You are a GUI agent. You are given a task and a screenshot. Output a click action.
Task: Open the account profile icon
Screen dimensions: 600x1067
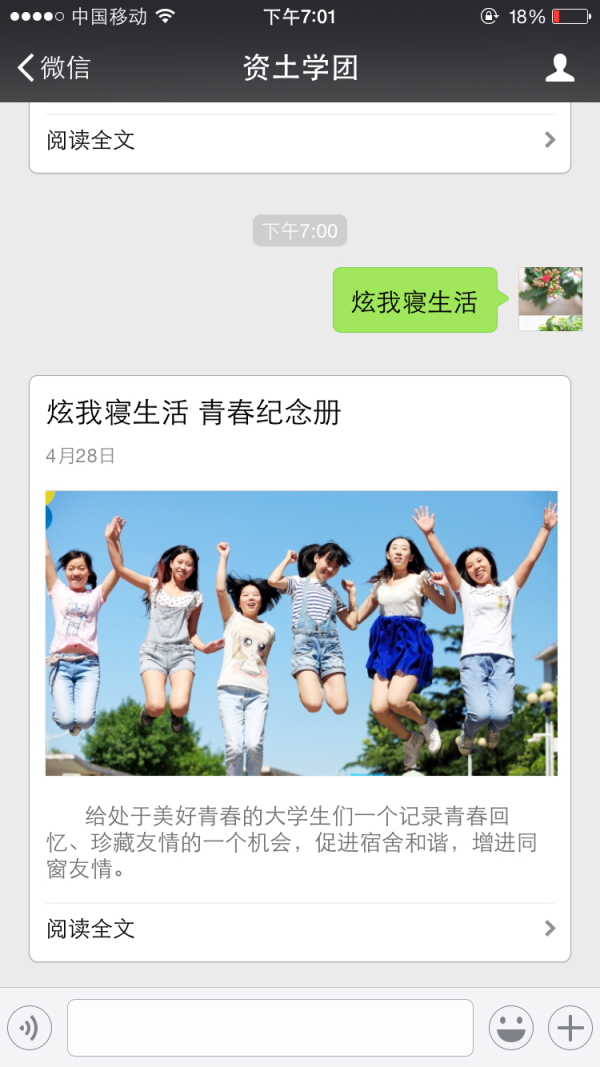click(x=559, y=68)
